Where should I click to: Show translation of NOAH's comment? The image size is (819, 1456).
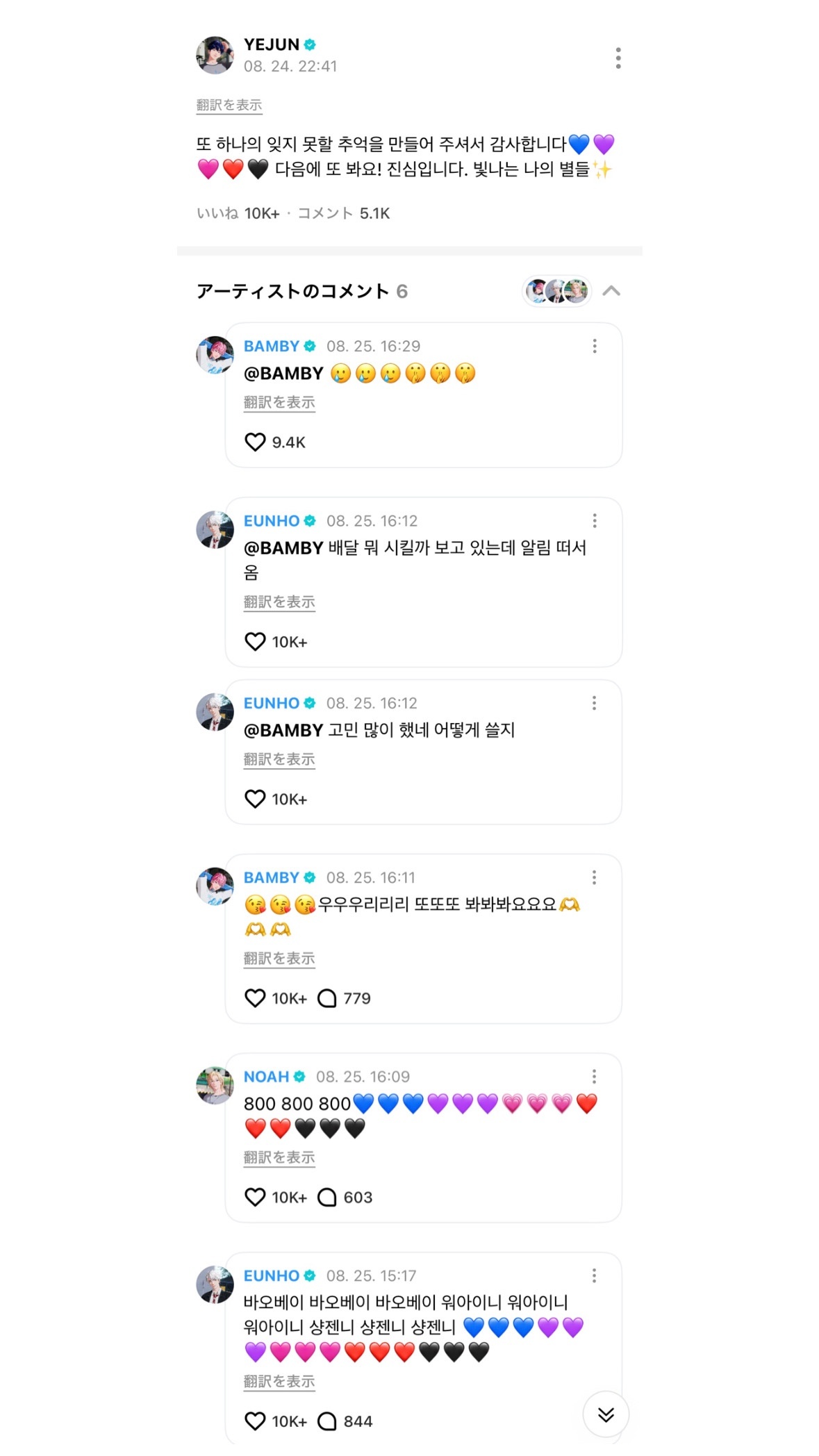click(x=279, y=1157)
